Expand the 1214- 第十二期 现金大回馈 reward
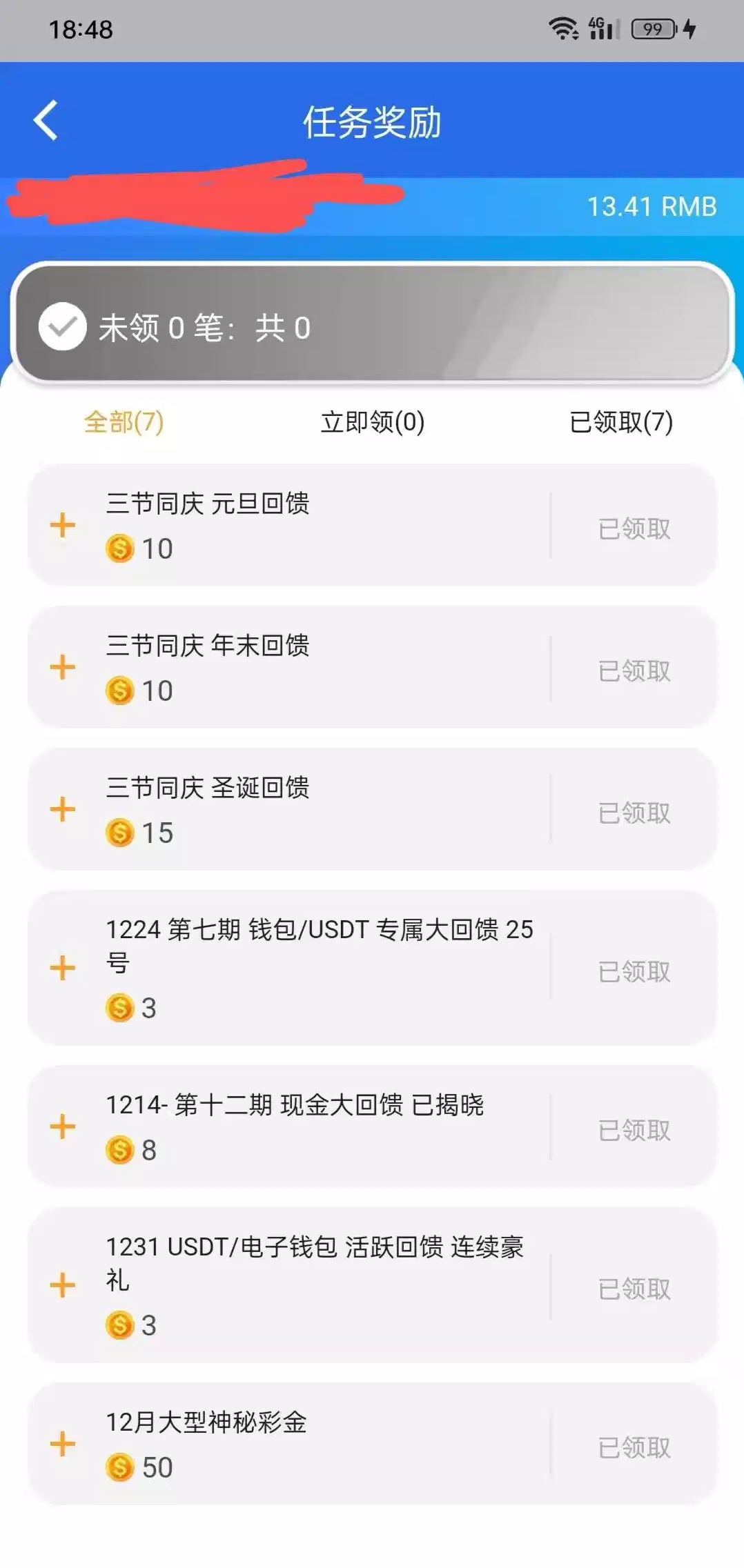The height and width of the screenshot is (1568, 744). [x=63, y=1127]
